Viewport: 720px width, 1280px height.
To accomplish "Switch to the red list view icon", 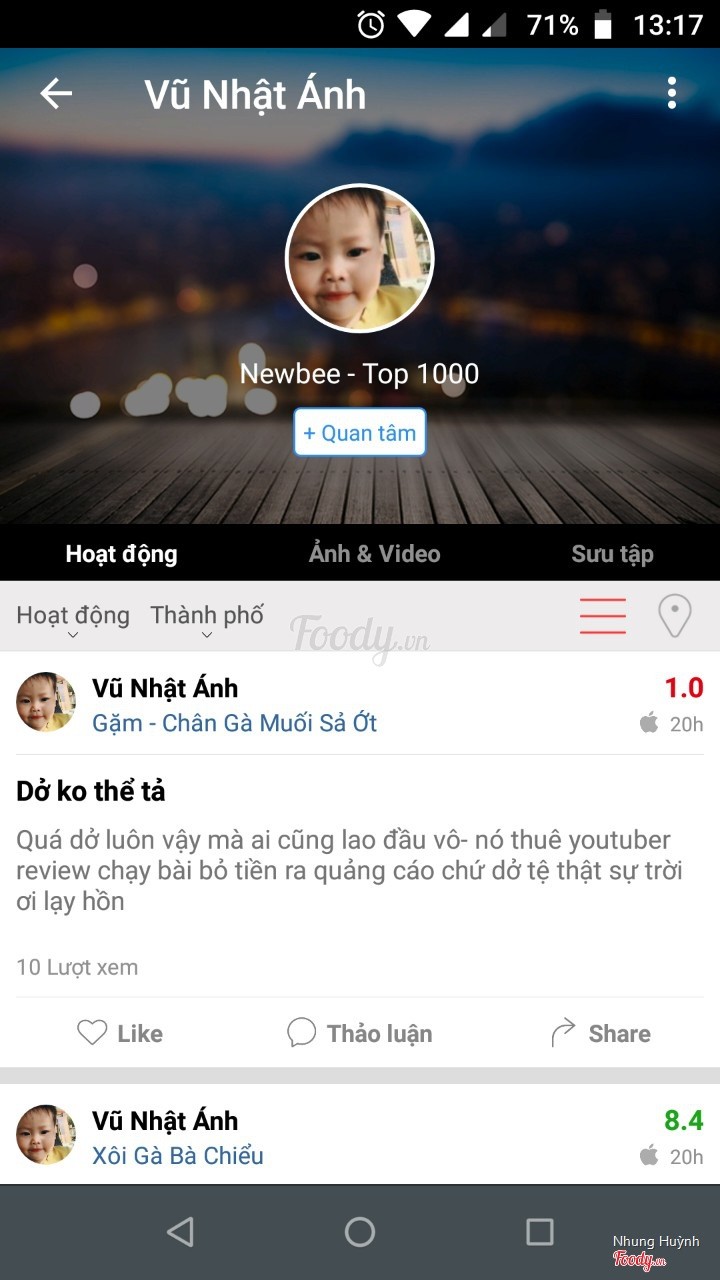I will (603, 616).
